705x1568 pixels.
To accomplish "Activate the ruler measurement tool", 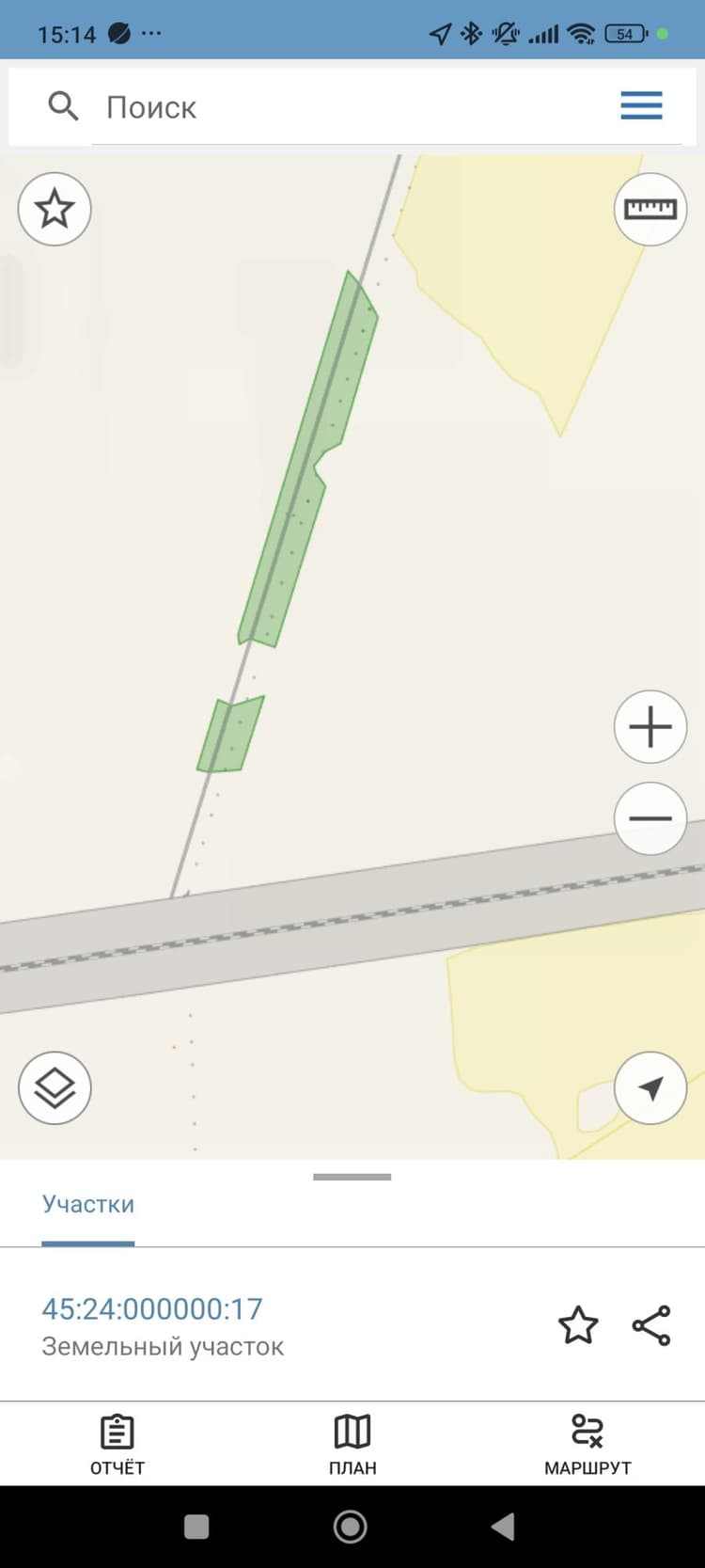I will pos(650,209).
